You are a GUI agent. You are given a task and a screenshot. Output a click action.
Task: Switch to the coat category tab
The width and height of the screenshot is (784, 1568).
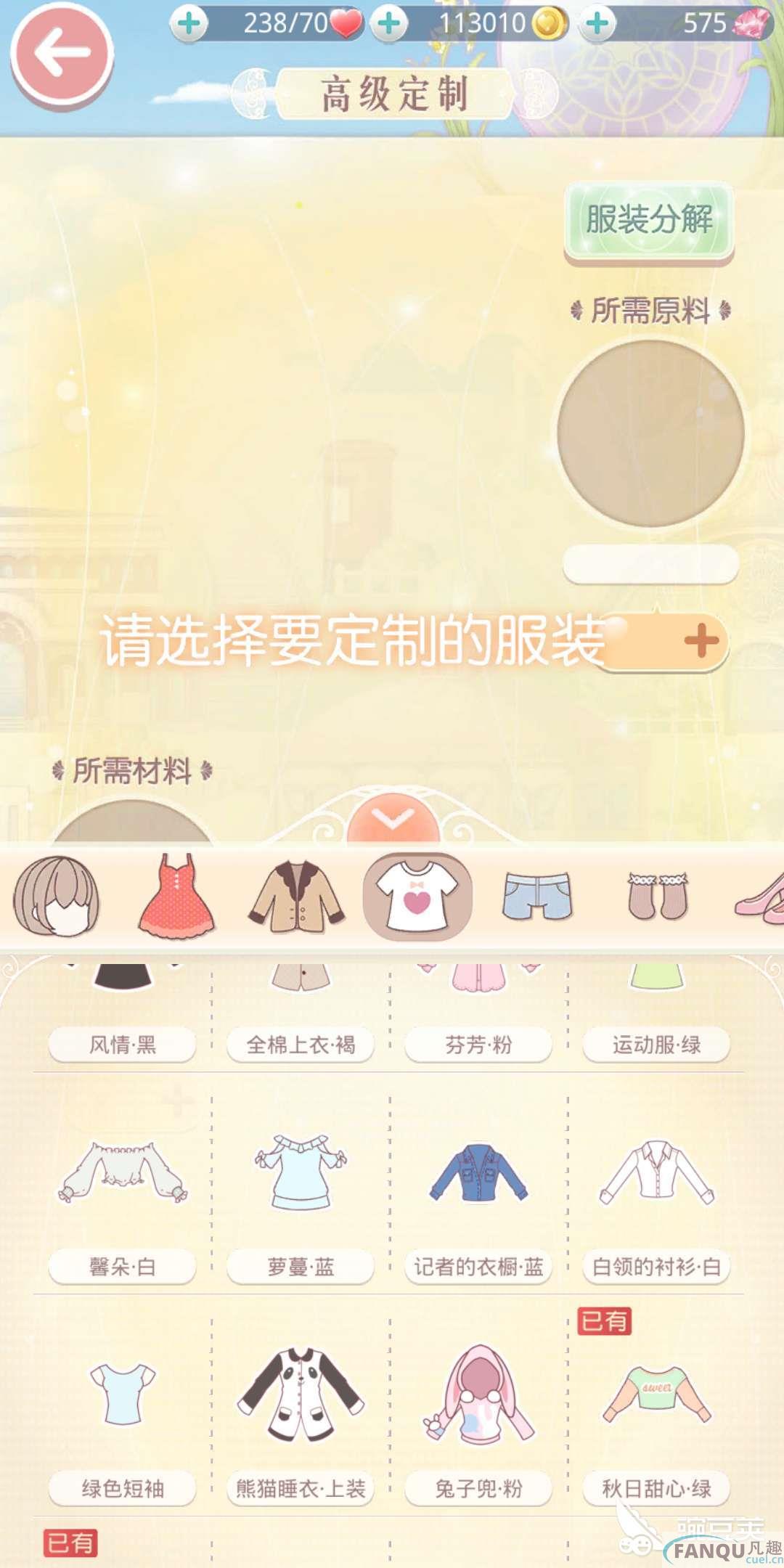(x=297, y=897)
